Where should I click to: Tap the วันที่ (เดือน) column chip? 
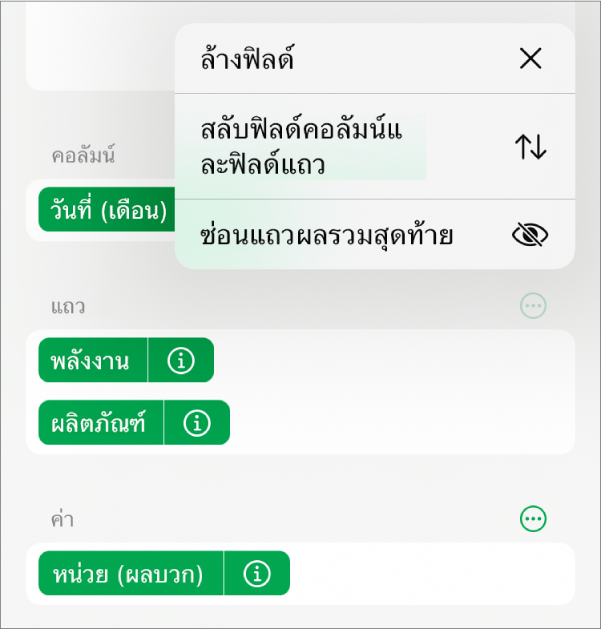[105, 212]
